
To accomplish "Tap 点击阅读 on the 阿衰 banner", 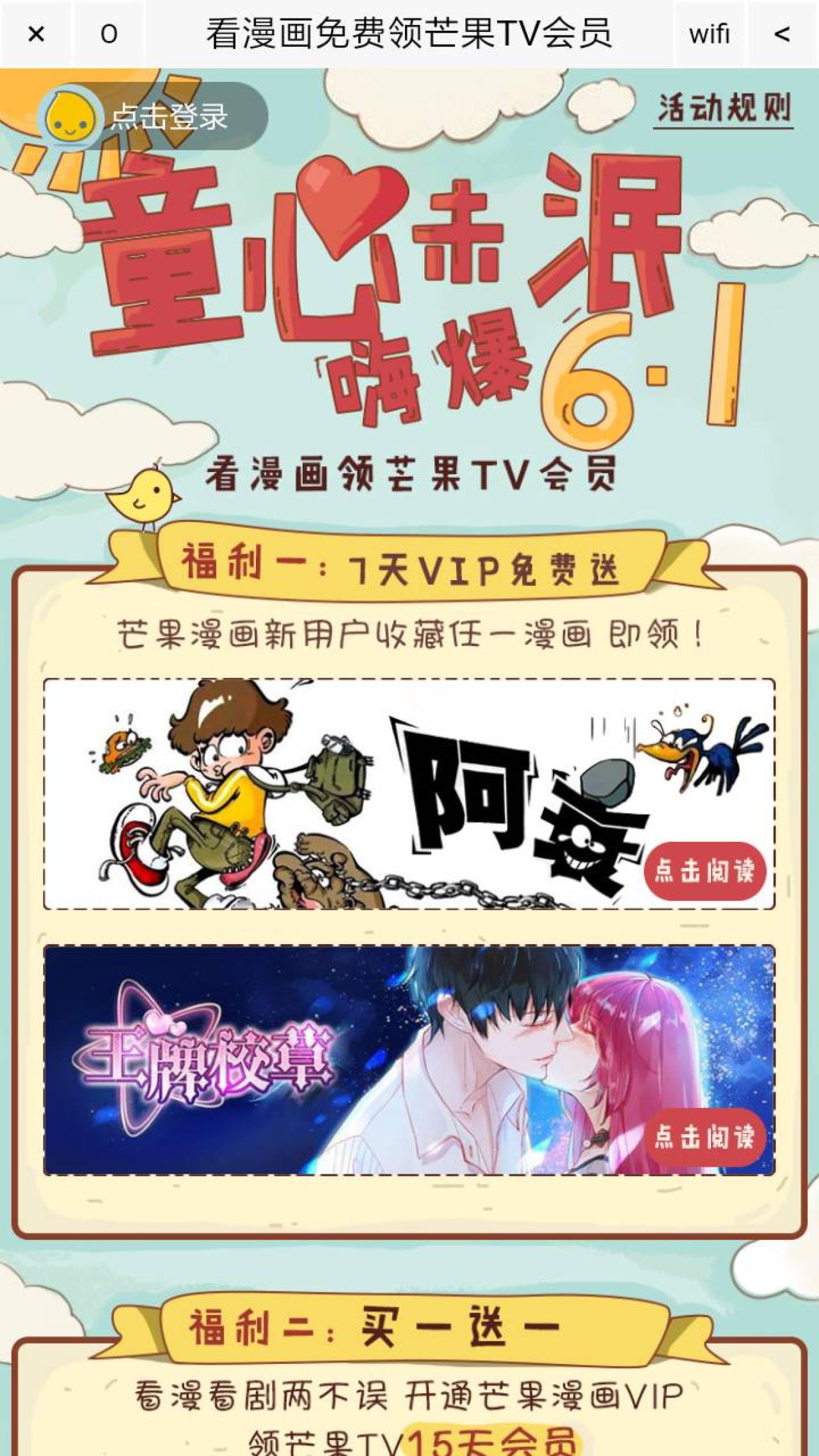I will click(x=704, y=871).
